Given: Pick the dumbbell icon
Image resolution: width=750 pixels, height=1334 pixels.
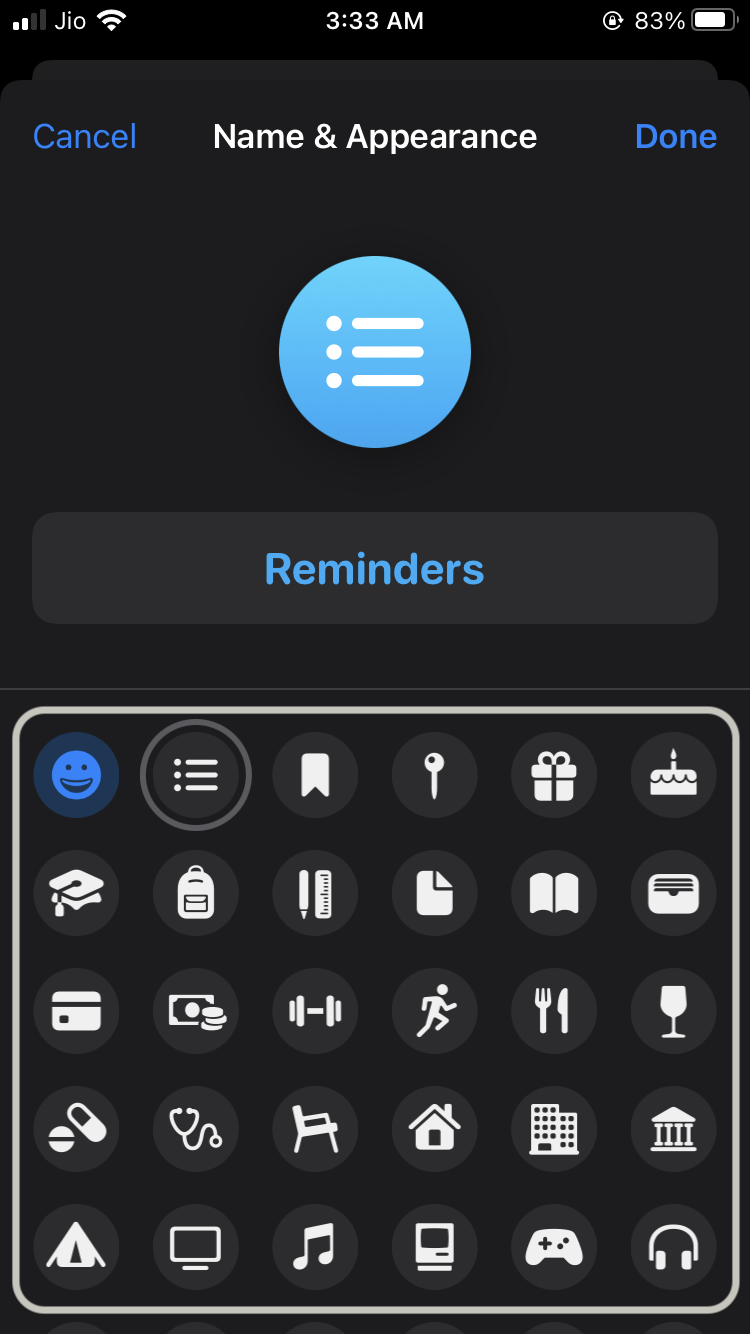Looking at the screenshot, I should click(x=315, y=1010).
